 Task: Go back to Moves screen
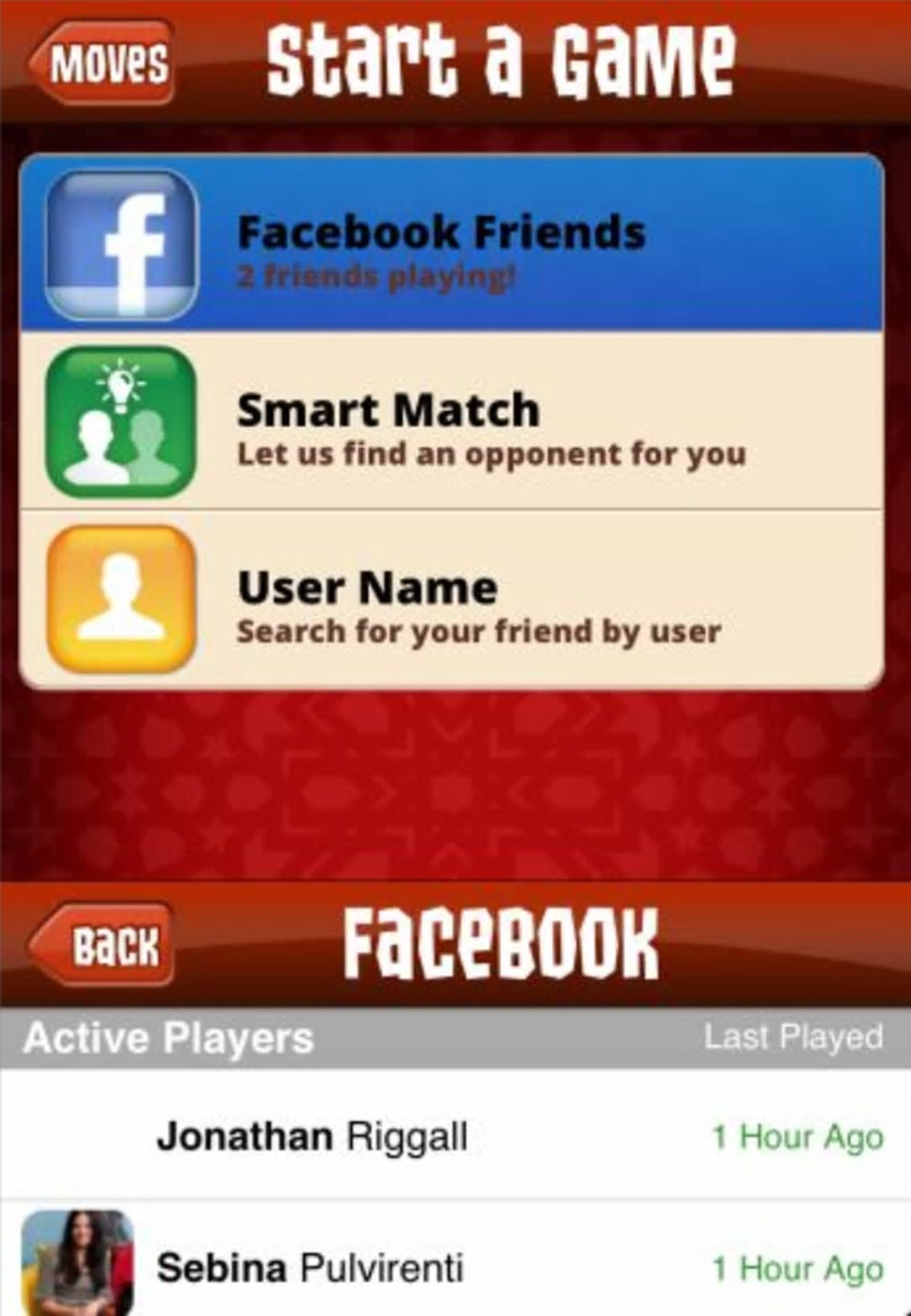point(103,62)
